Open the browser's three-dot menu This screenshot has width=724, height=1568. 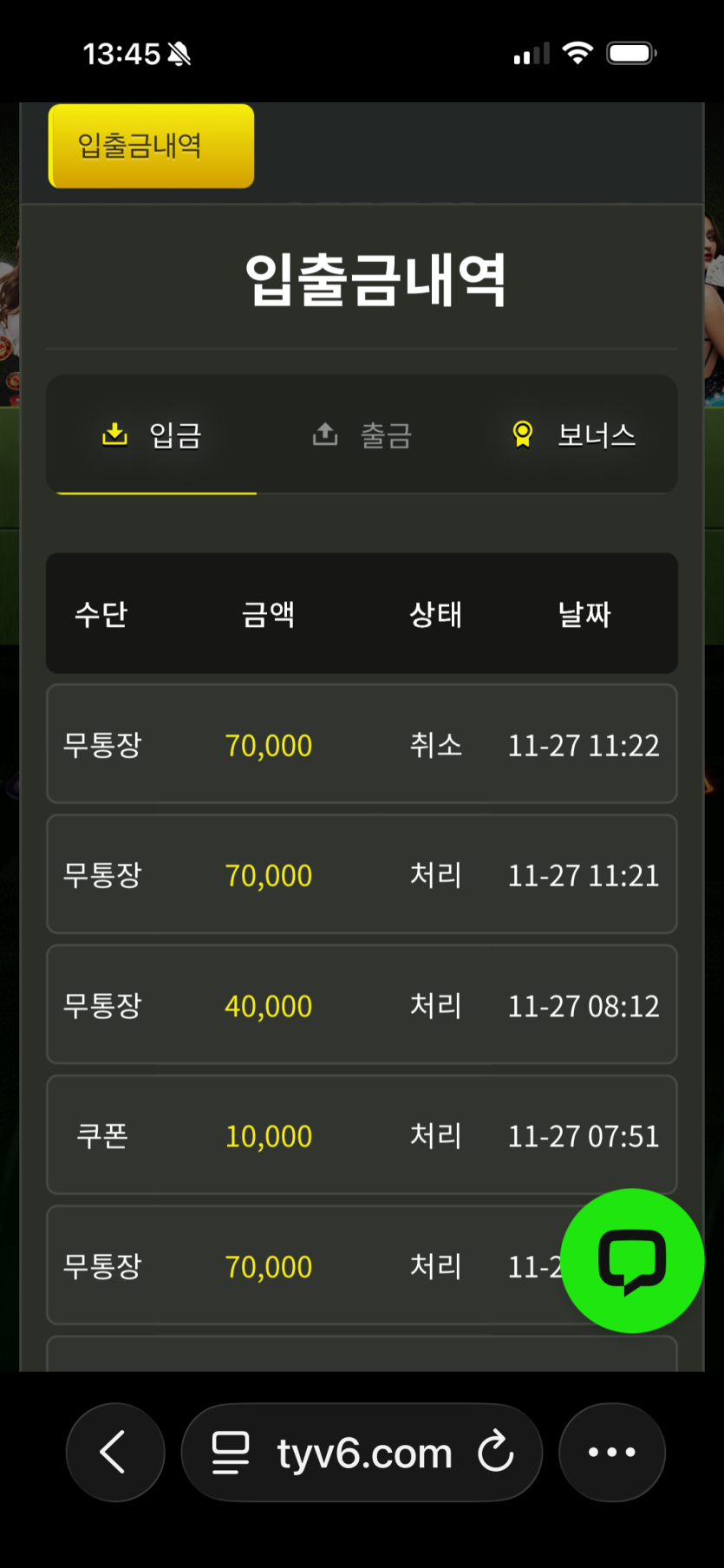coord(612,1452)
